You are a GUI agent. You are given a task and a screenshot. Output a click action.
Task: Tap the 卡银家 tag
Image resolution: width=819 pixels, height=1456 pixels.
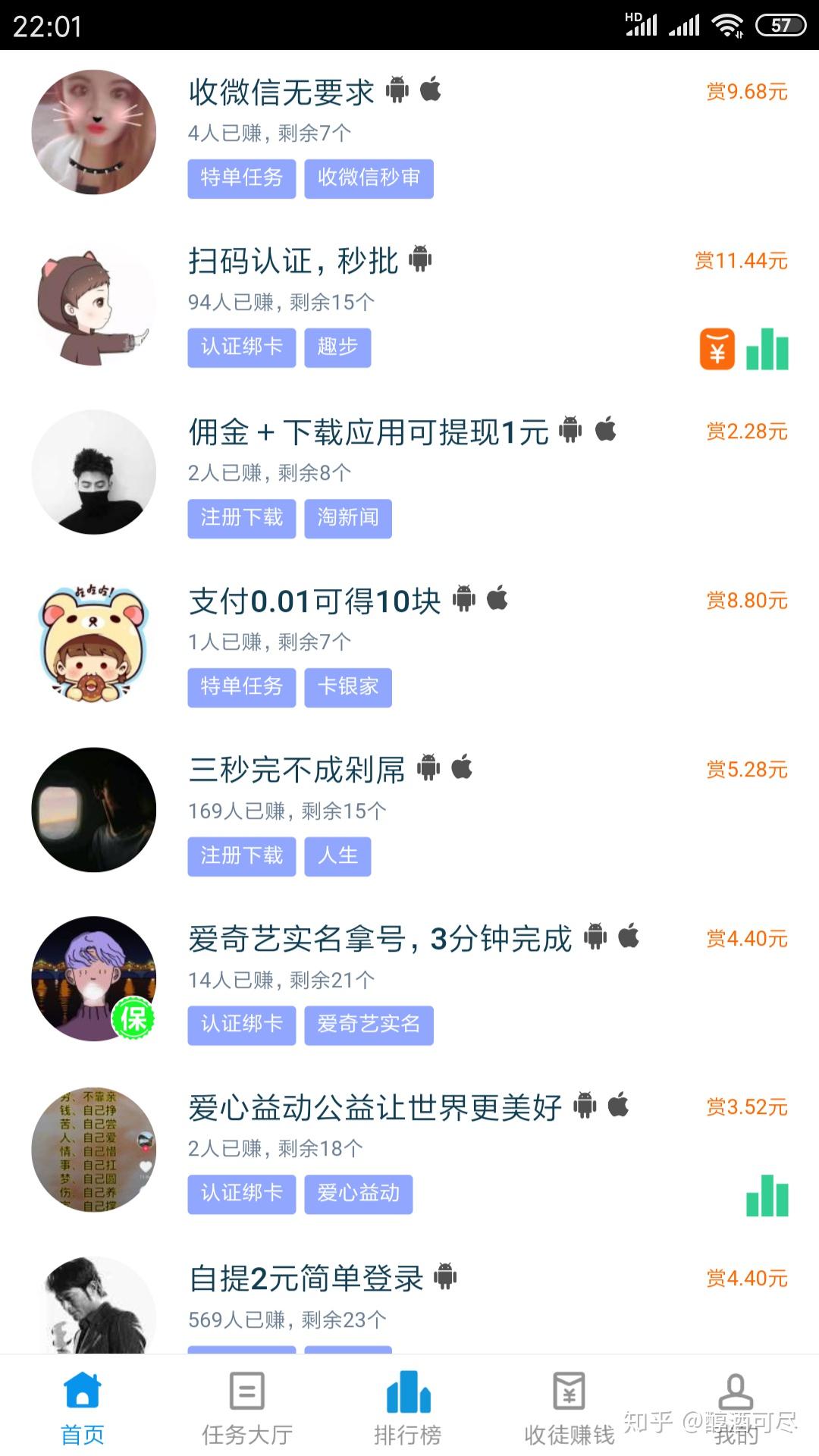point(348,687)
